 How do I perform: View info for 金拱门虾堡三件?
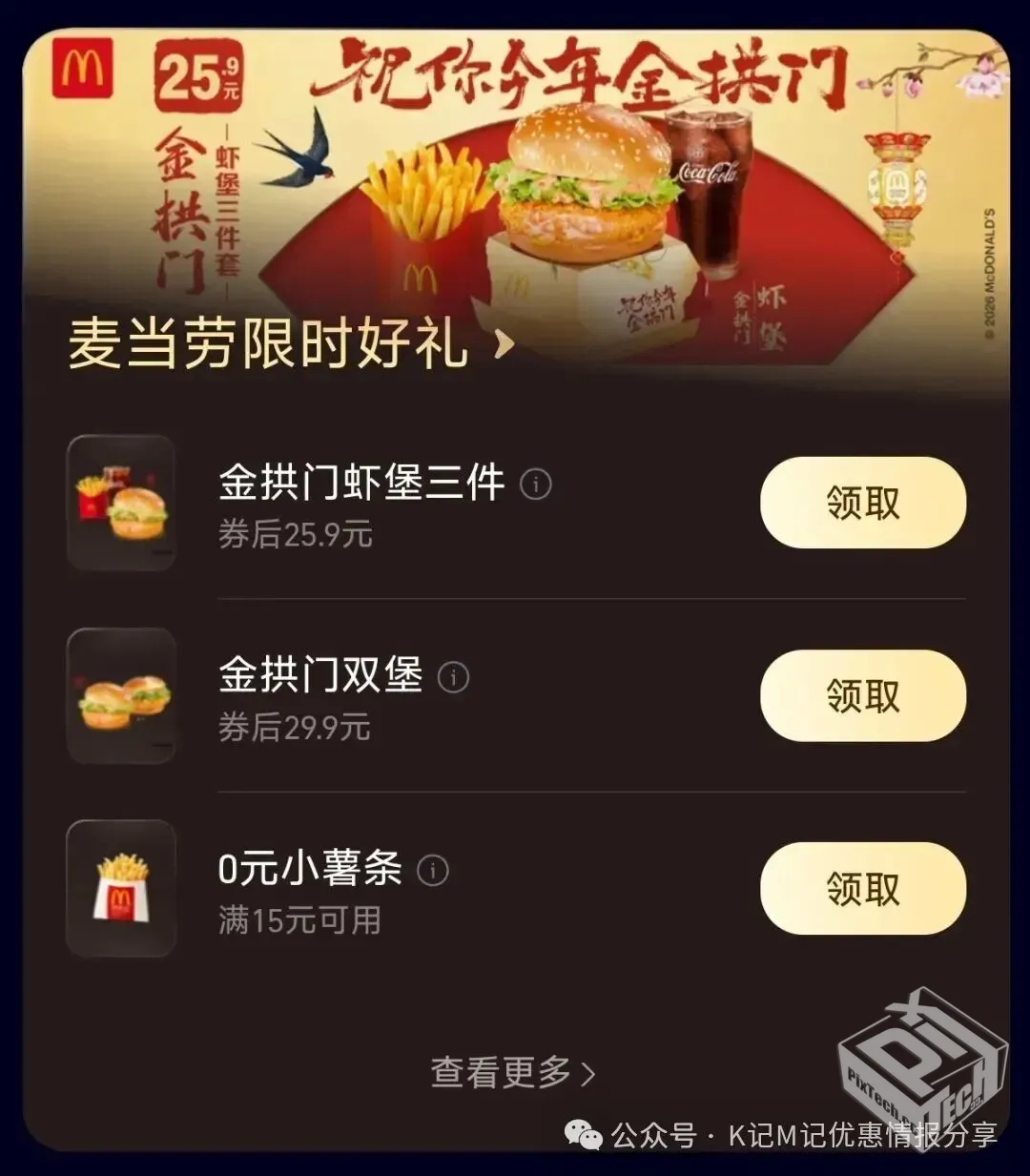point(536,485)
